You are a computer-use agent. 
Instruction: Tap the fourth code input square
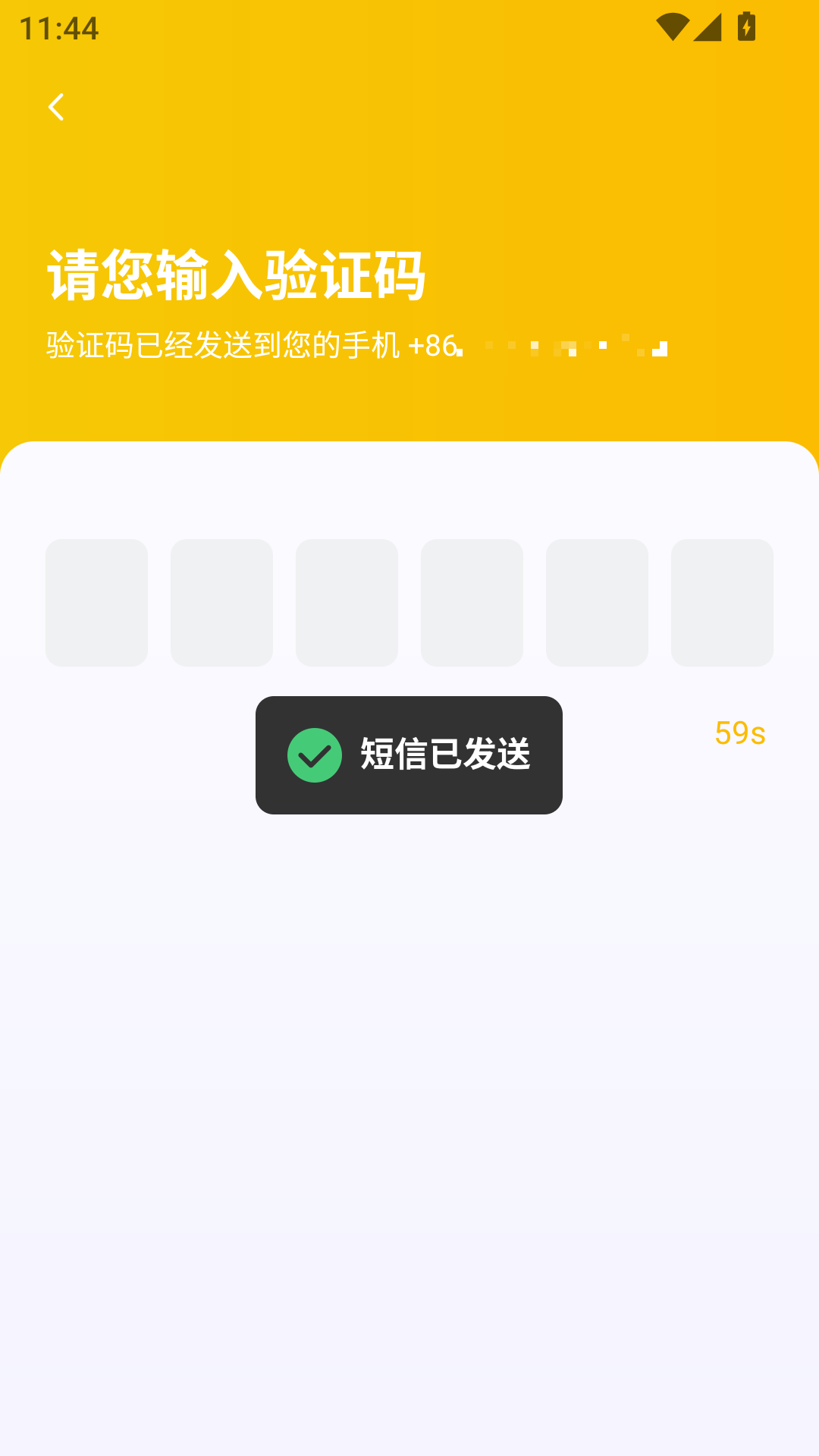(x=472, y=602)
